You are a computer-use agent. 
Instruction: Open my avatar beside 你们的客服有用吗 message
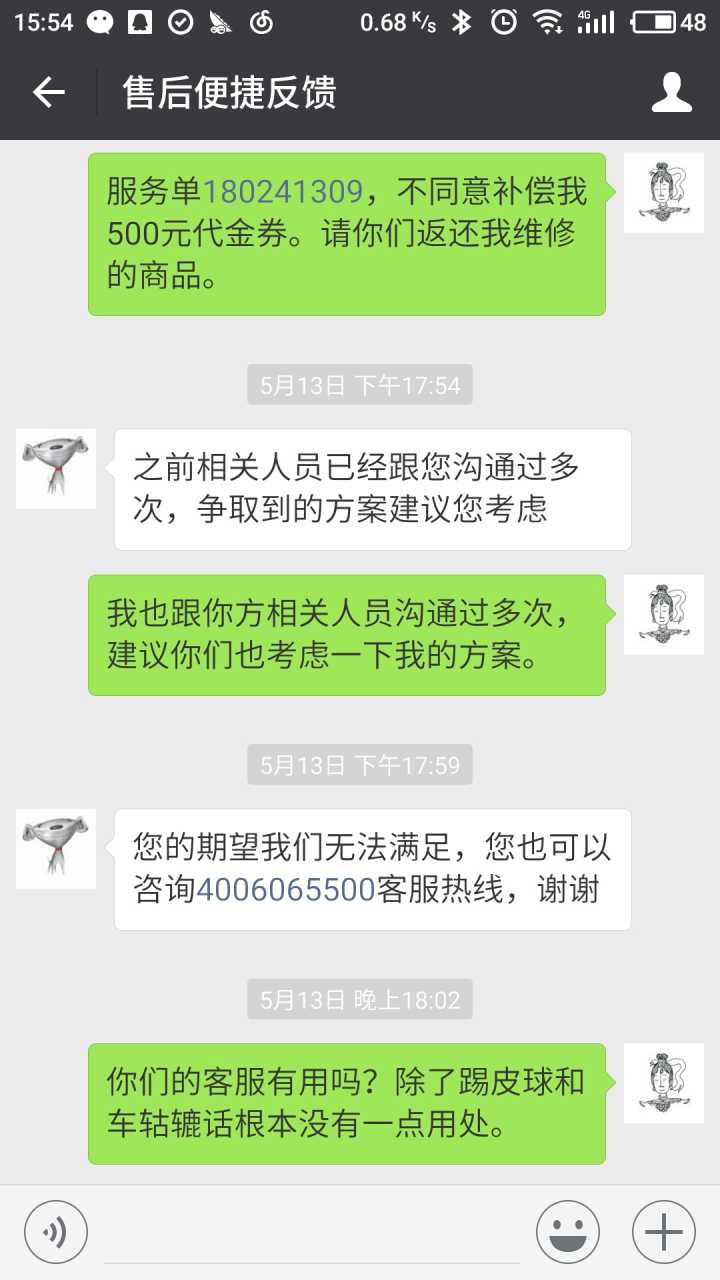point(663,1083)
